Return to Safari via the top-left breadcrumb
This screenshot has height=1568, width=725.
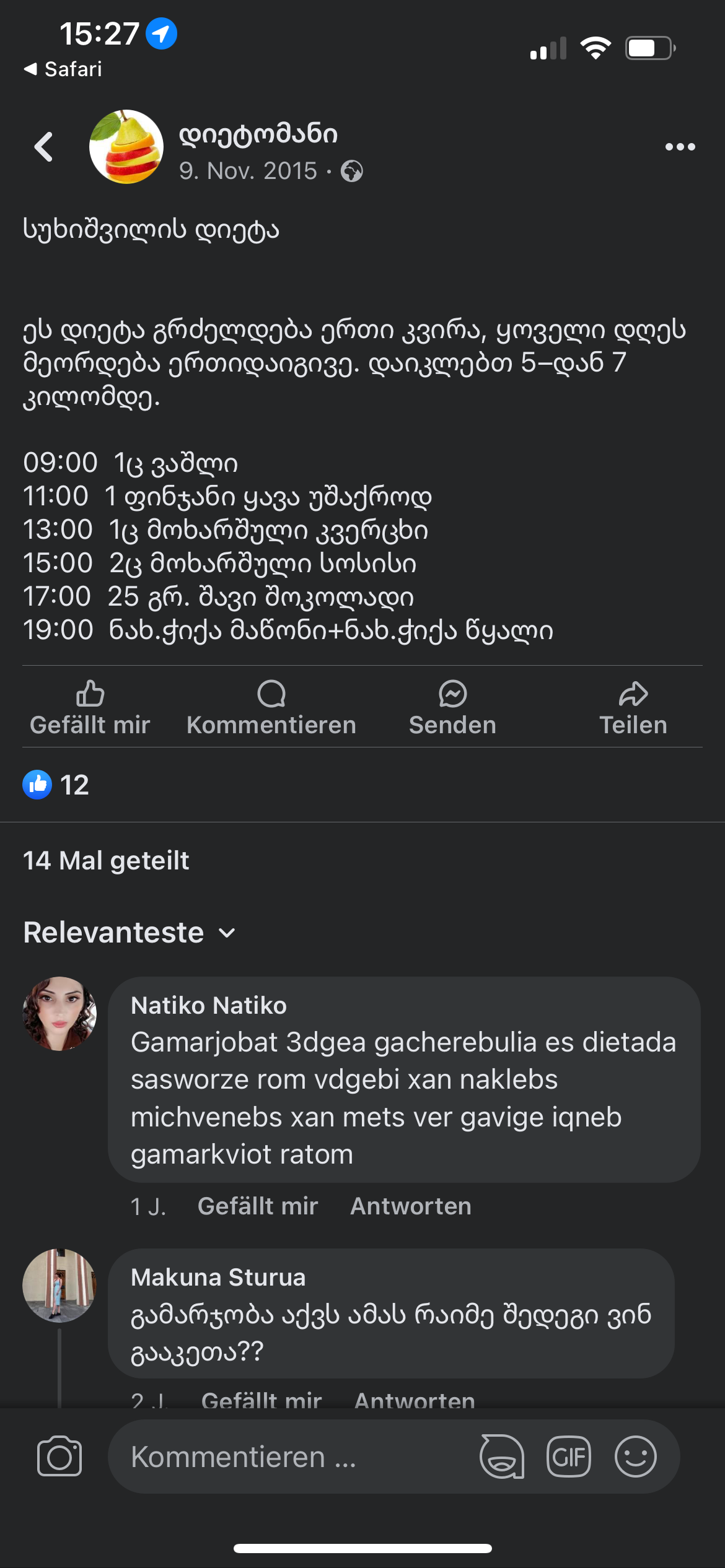(x=63, y=69)
